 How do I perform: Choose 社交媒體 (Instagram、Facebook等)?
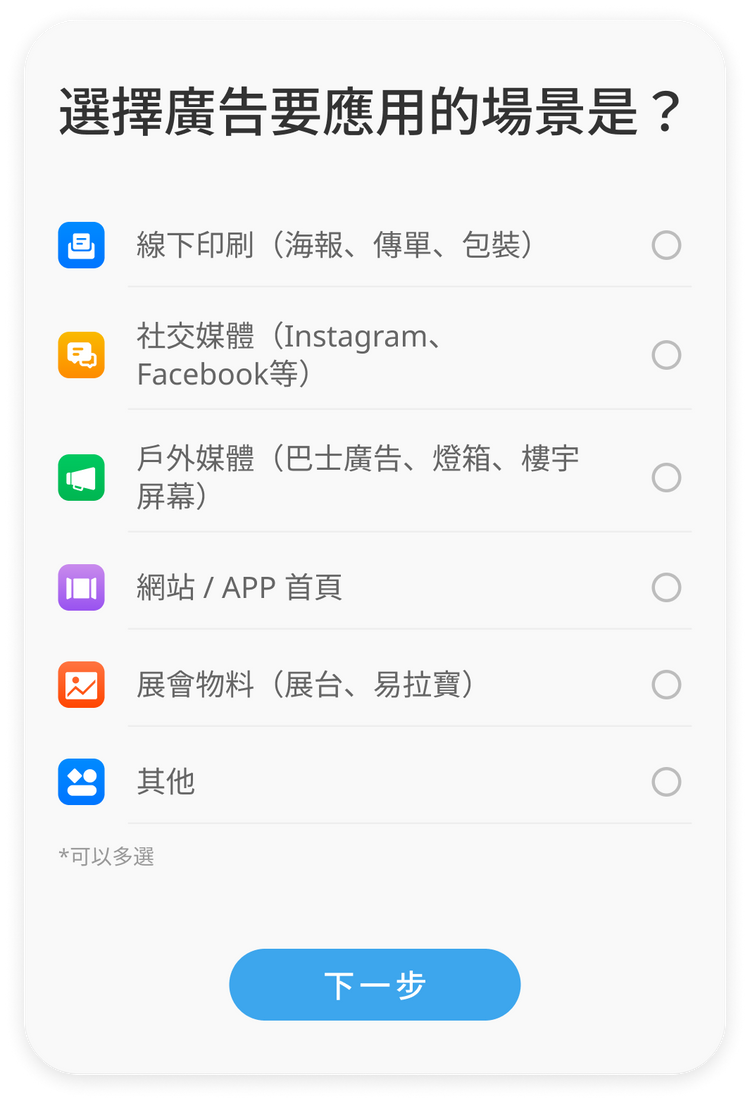[x=666, y=355]
